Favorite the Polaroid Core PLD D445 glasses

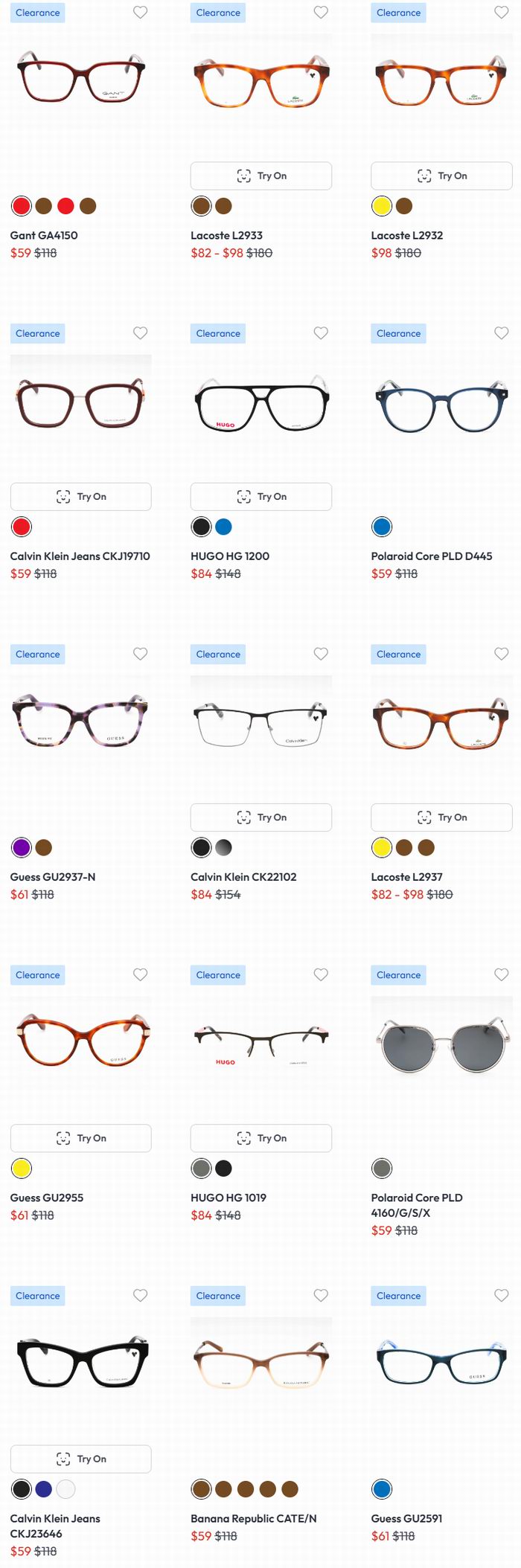(501, 333)
